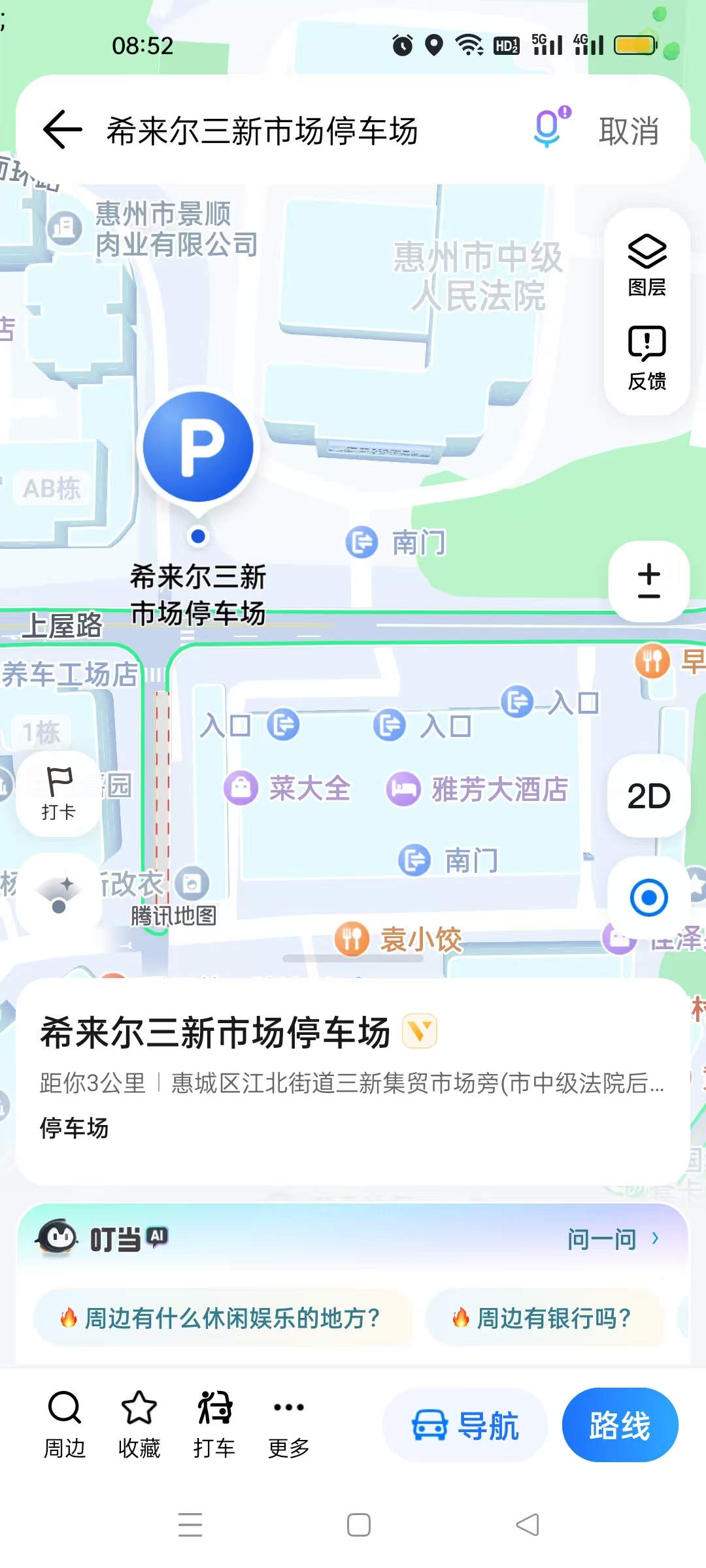Image resolution: width=706 pixels, height=1568 pixels.
Task: Search nearby with 周边
Action: [65, 1424]
